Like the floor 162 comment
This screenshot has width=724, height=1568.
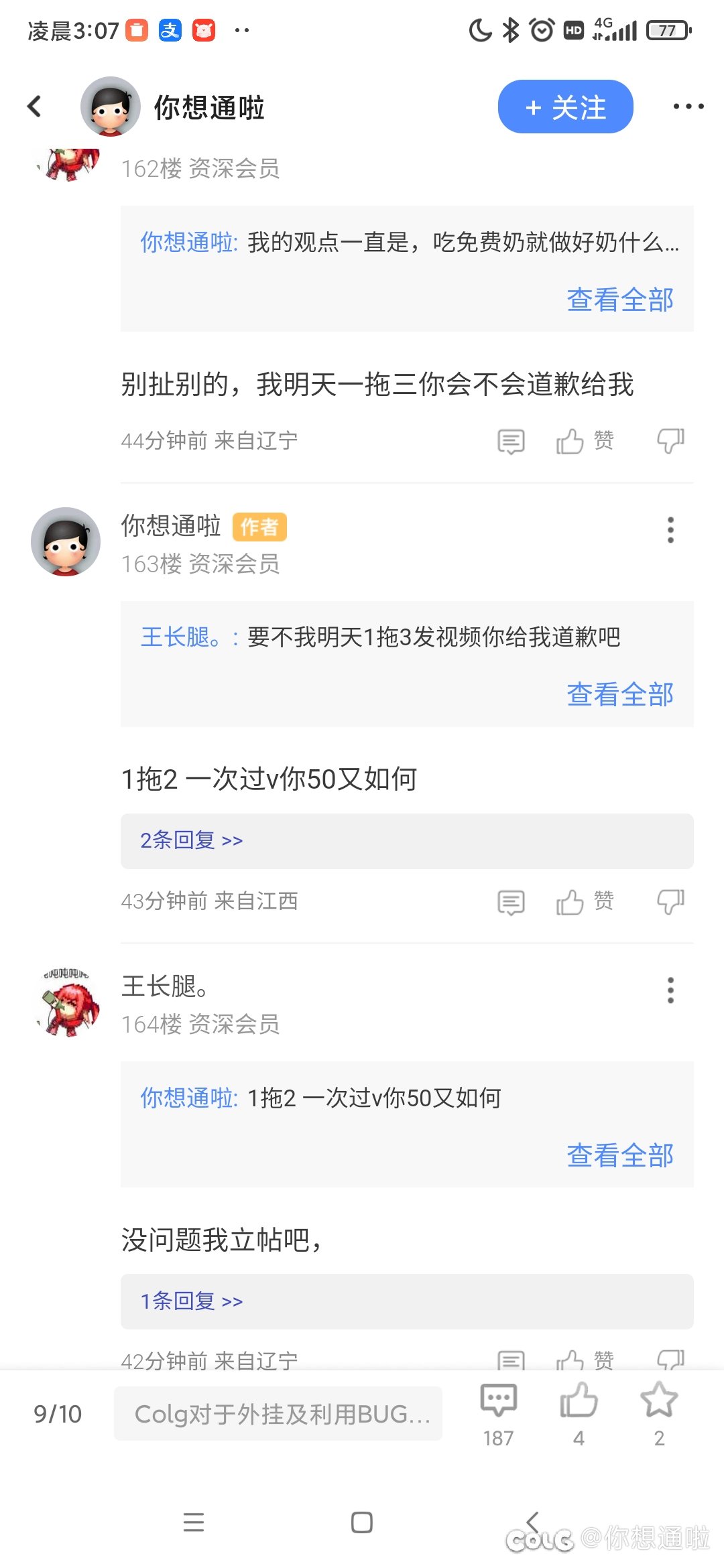585,441
